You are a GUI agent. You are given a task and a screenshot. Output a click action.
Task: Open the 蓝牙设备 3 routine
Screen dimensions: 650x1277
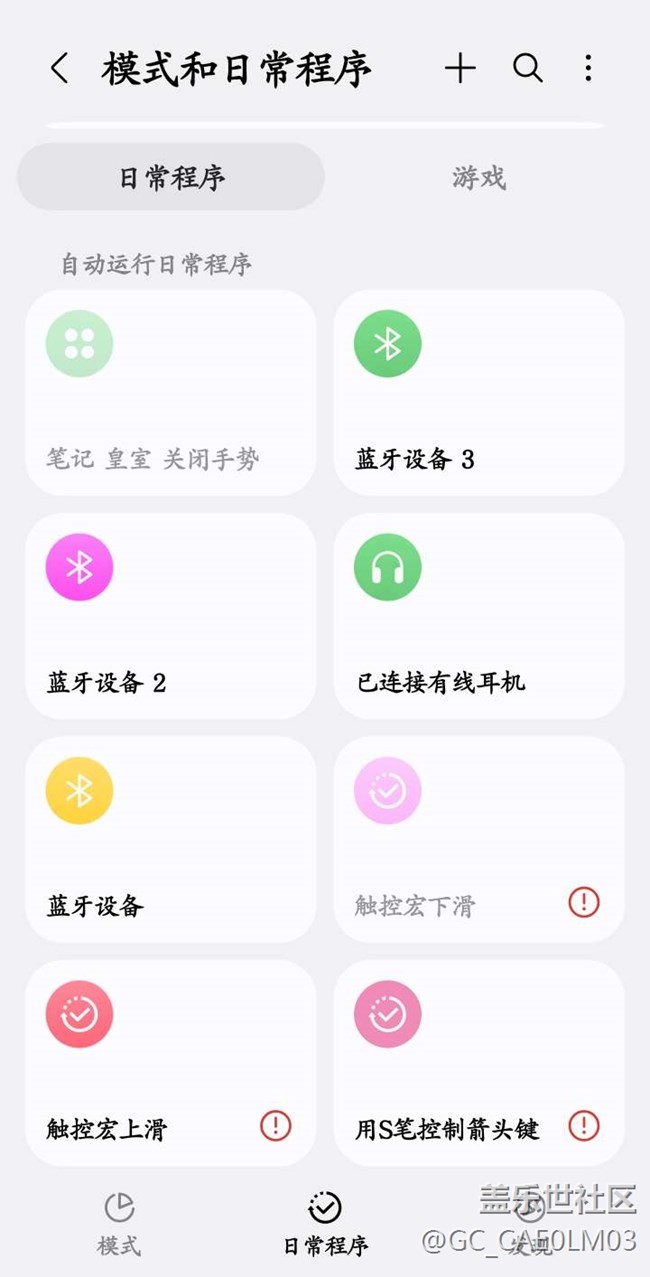[x=479, y=393]
